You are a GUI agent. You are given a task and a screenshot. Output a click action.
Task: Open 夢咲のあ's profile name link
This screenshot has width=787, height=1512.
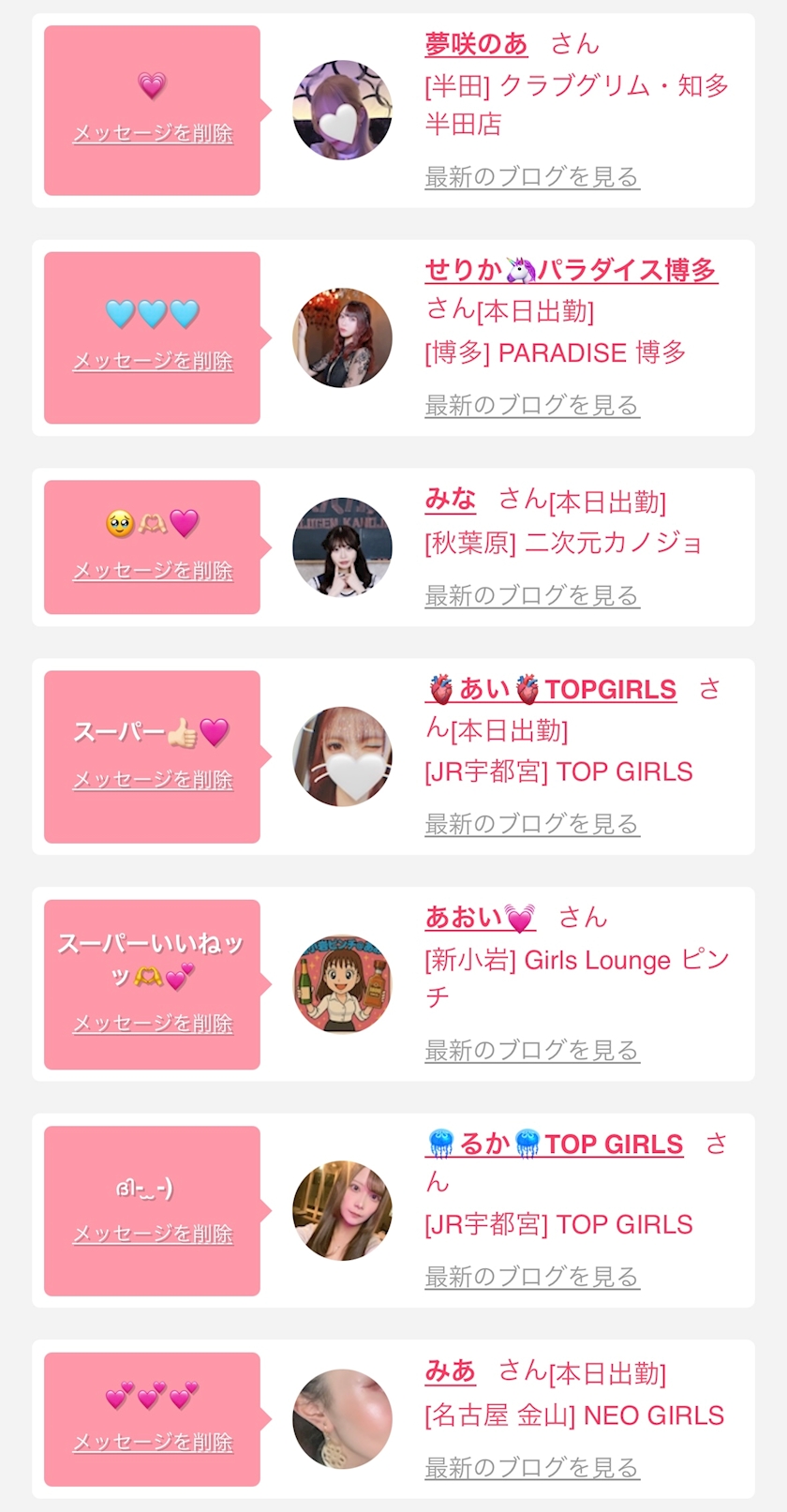point(476,43)
